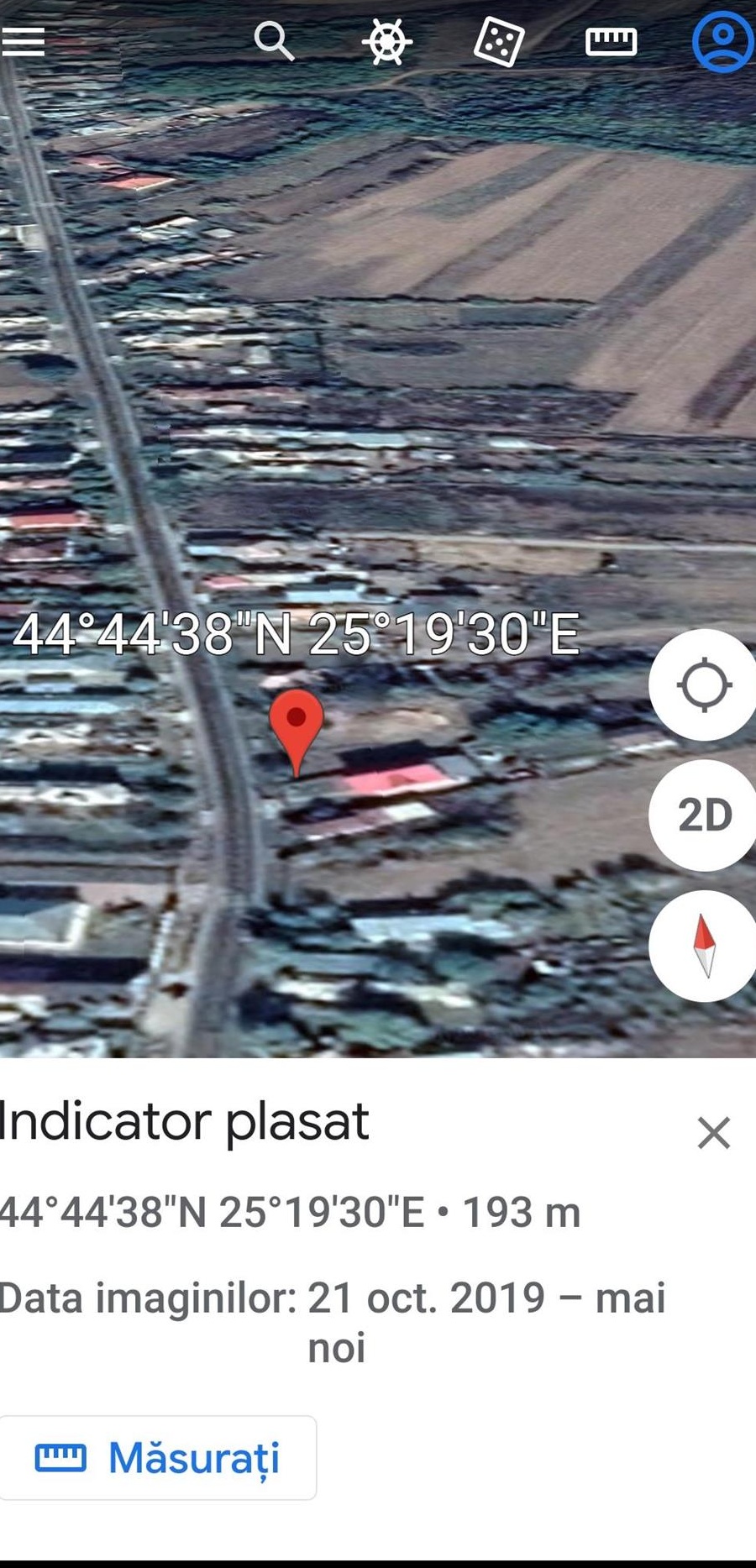Screen dimensions: 756x1568
Task: Open the account profile icon
Action: [x=722, y=41]
